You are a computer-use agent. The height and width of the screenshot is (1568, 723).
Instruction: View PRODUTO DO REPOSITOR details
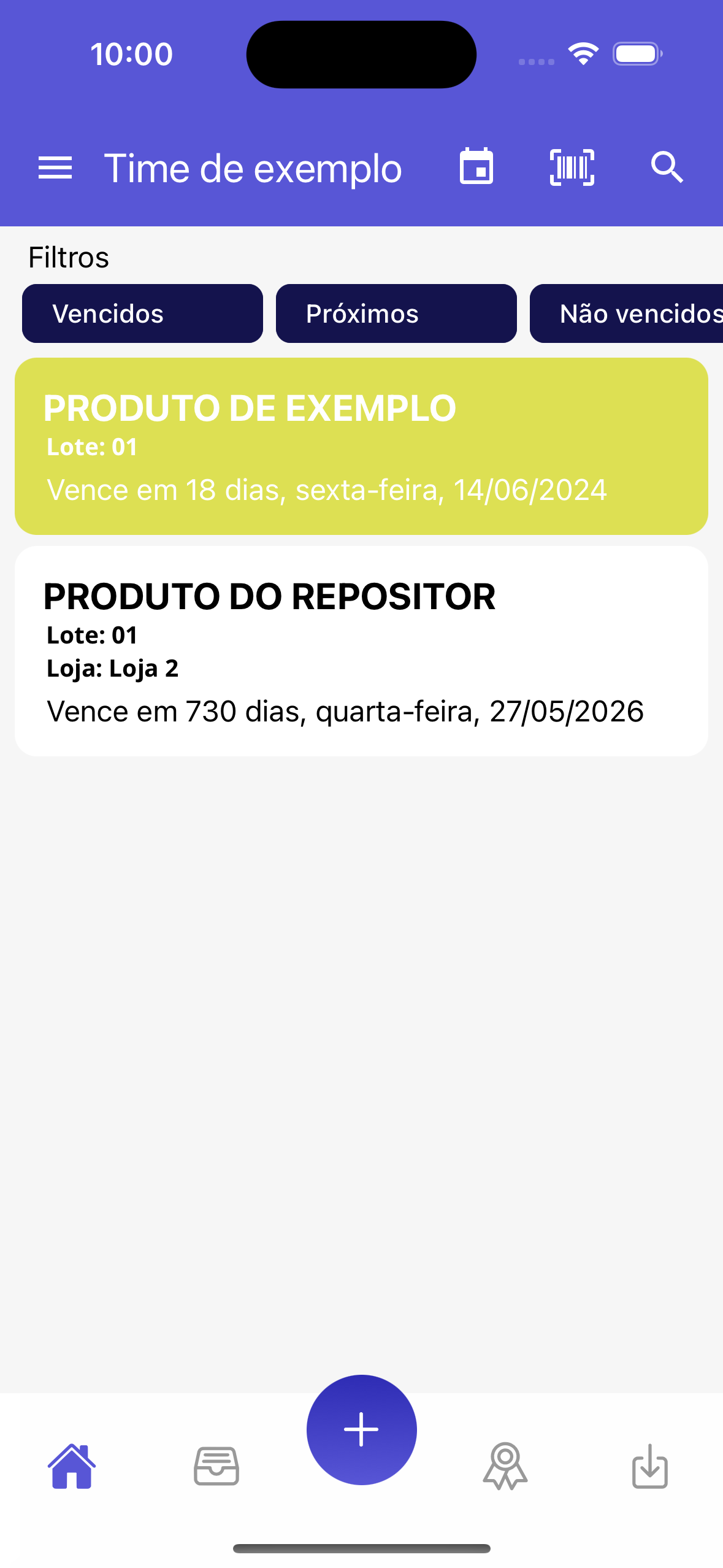(x=361, y=651)
